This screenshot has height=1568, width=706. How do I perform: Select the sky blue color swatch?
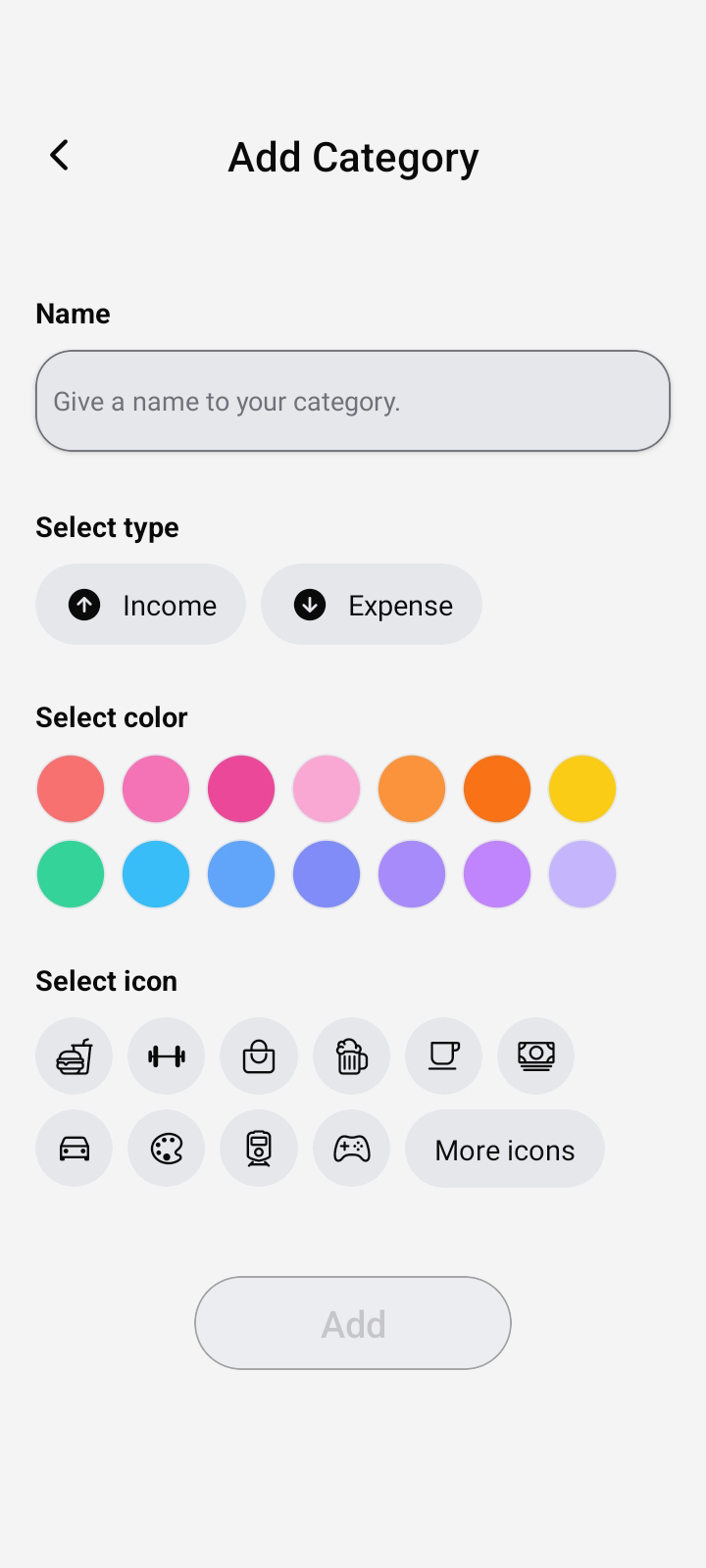pos(156,874)
